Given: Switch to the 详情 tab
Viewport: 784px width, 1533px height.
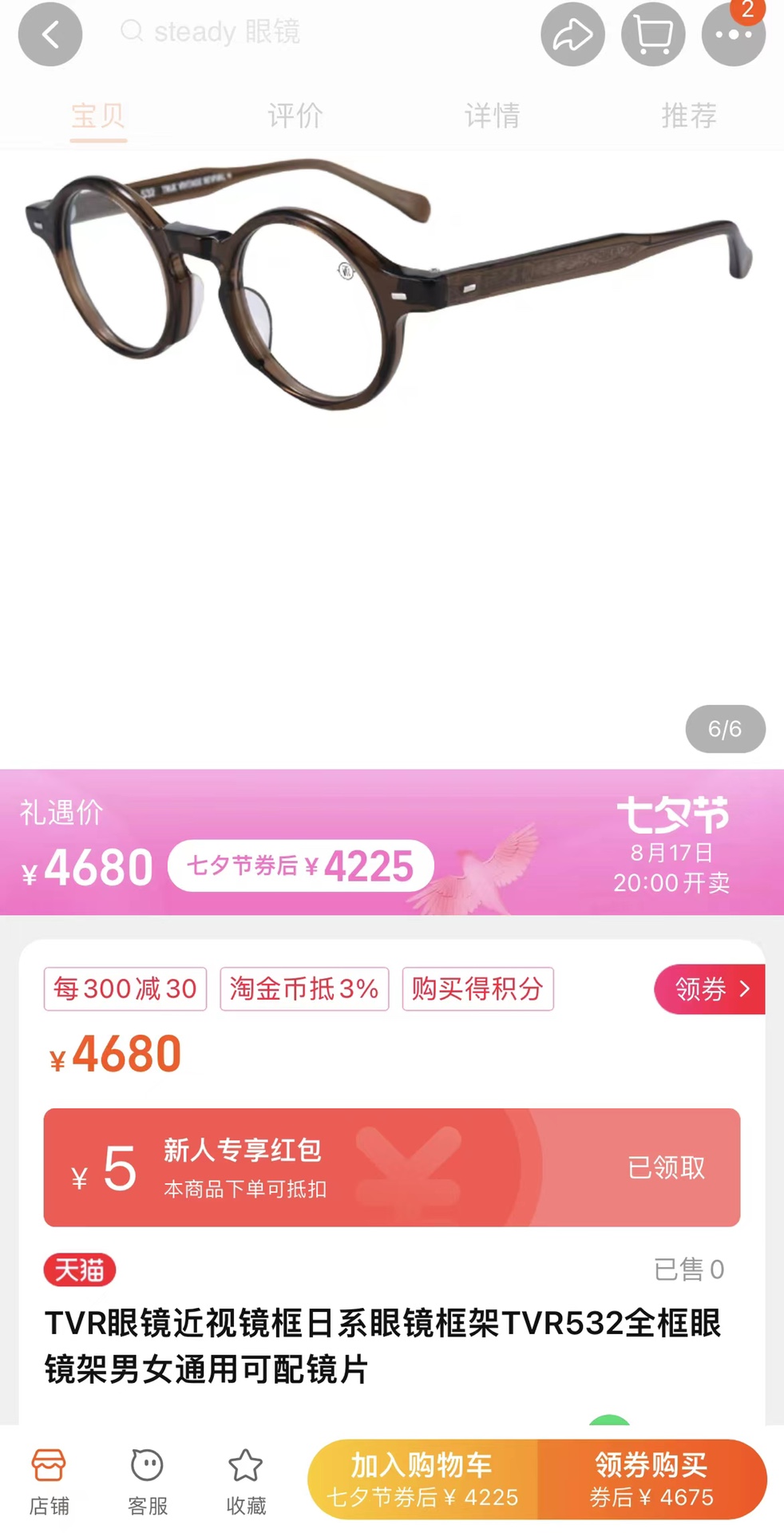Looking at the screenshot, I should 492,116.
